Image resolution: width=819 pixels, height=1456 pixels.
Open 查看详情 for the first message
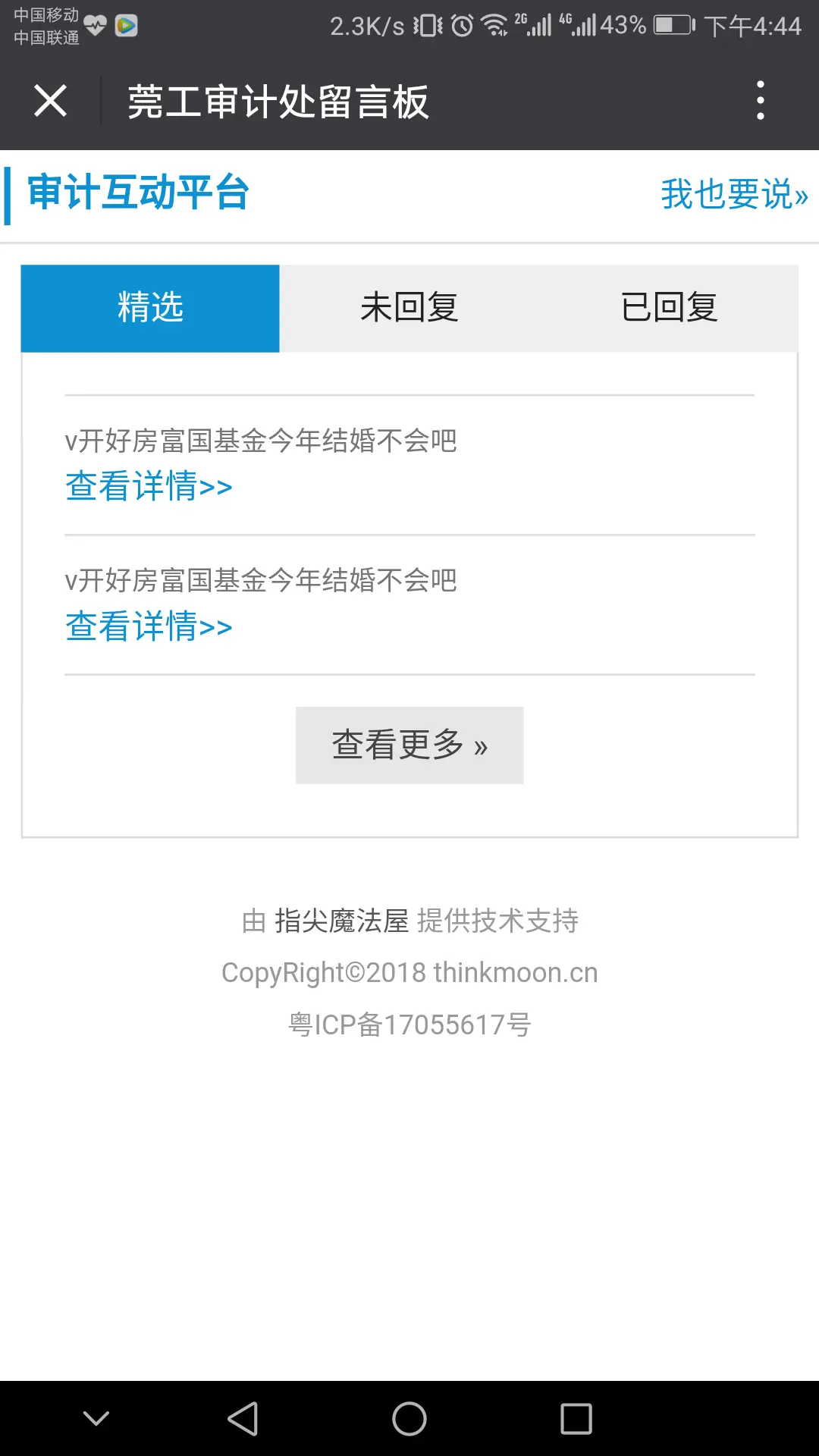(x=149, y=486)
